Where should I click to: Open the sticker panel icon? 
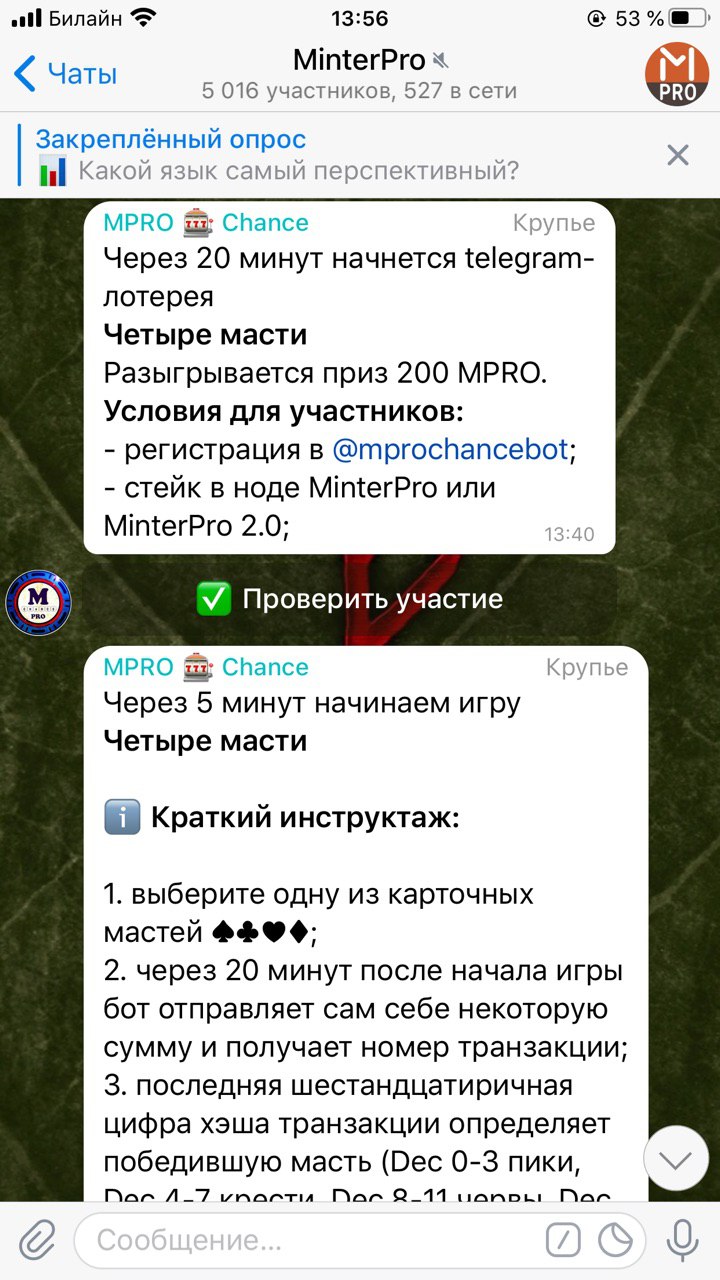tap(615, 1241)
